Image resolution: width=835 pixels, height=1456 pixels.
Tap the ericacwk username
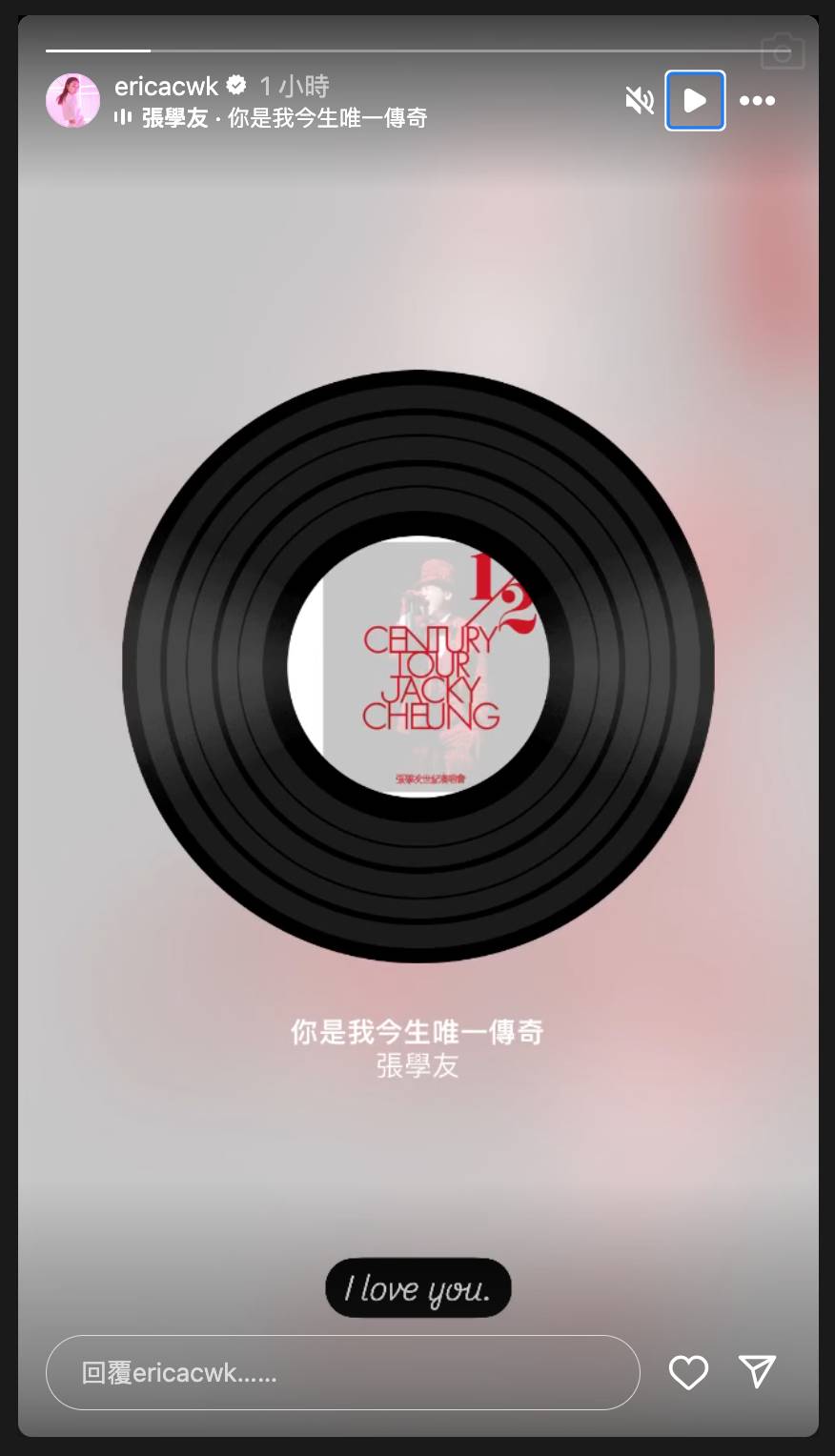[x=166, y=87]
